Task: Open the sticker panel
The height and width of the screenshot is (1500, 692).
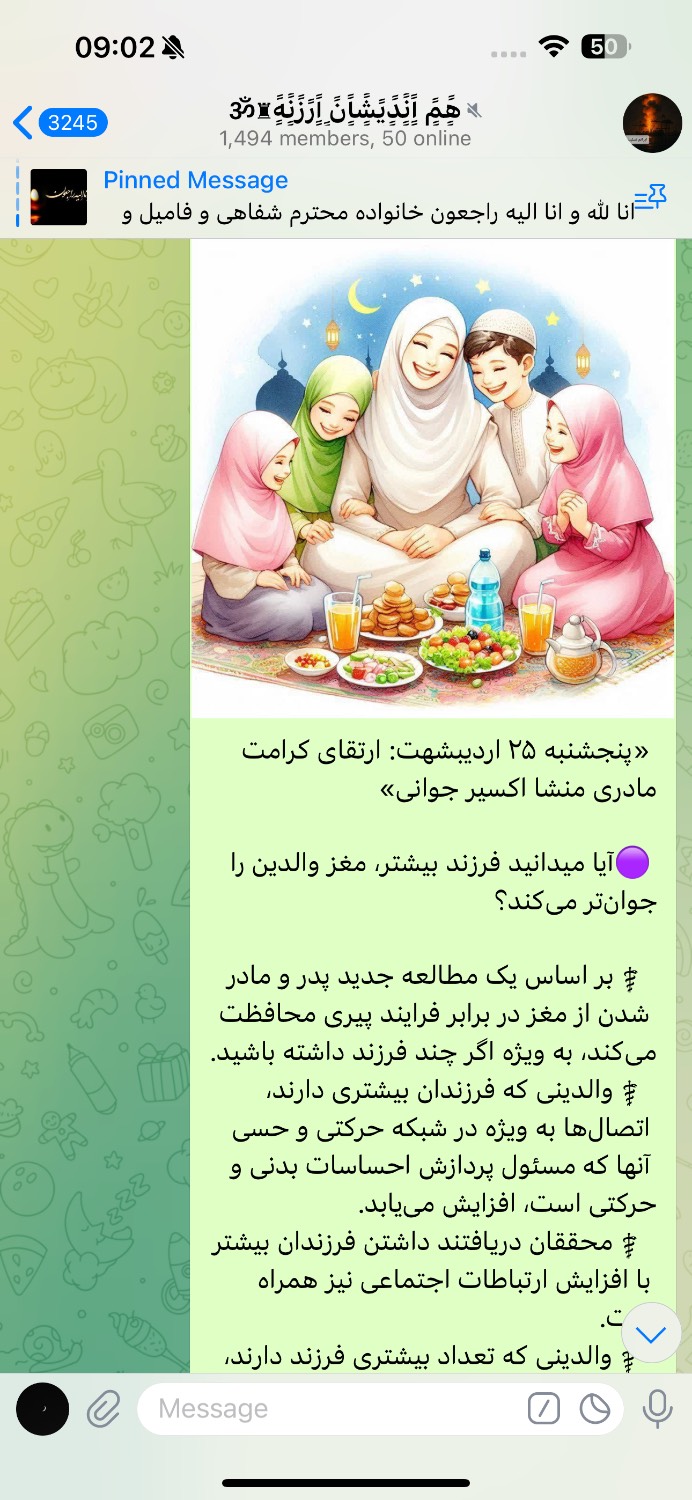Action: (x=595, y=1409)
